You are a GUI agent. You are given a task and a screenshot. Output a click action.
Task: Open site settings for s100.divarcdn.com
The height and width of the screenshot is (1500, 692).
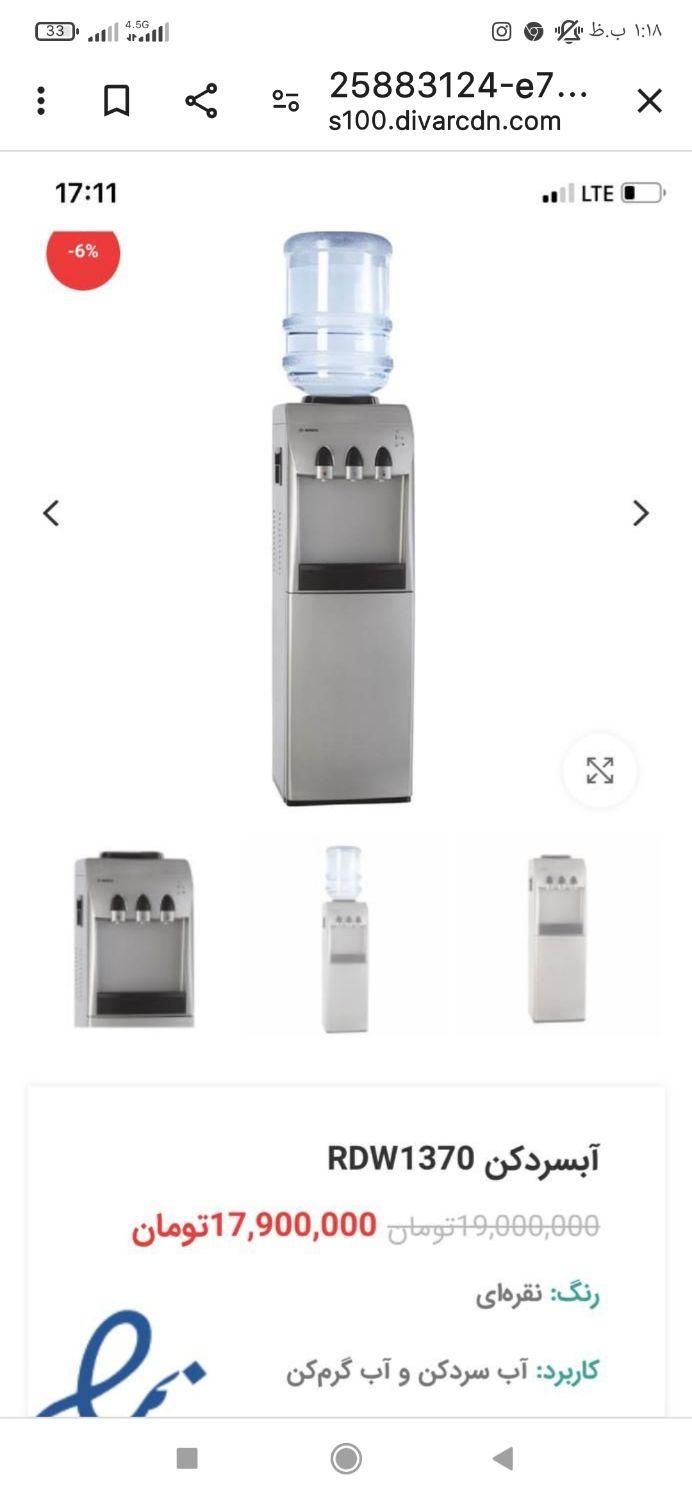(x=286, y=100)
